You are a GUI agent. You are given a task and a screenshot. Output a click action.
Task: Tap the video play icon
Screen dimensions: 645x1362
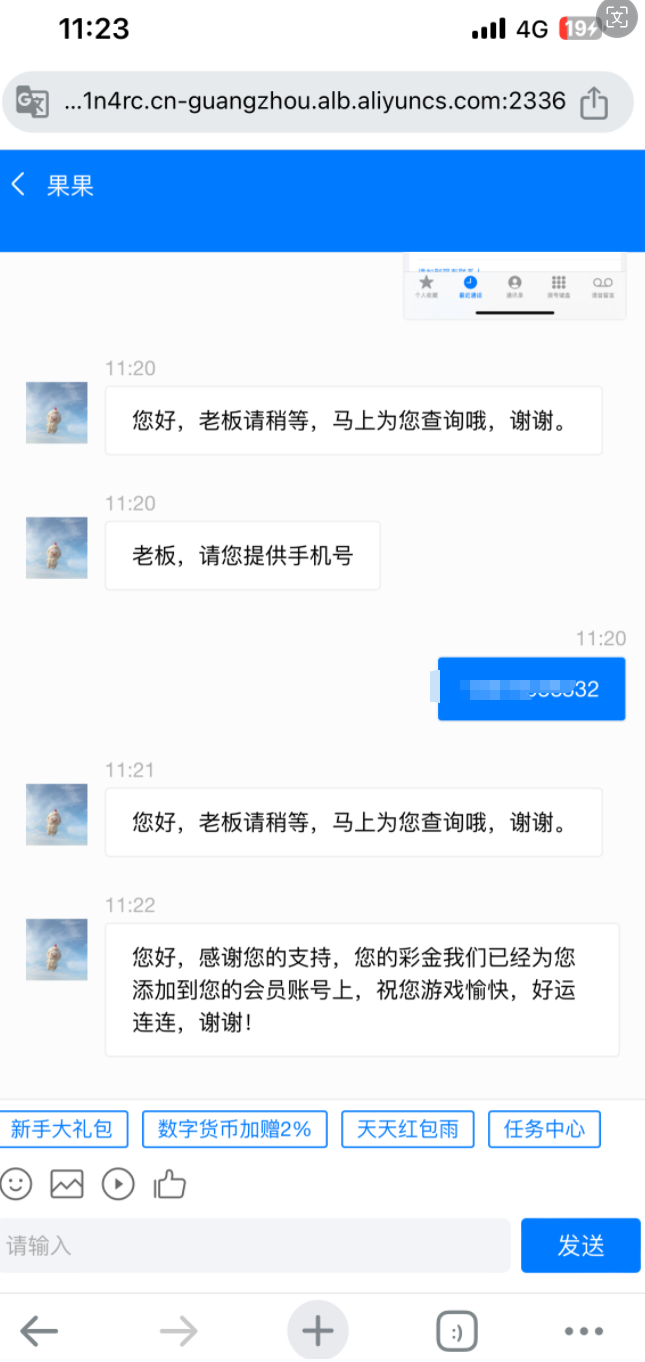click(x=118, y=1185)
